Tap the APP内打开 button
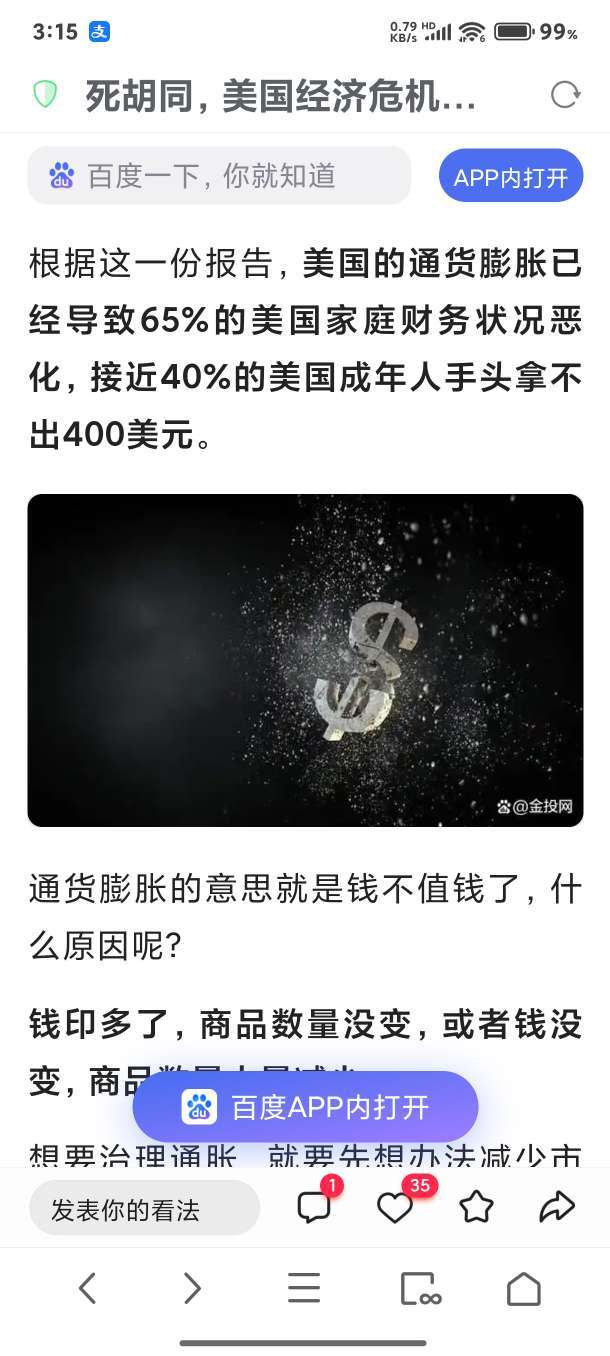This screenshot has height=1356, width=610. tap(510, 177)
